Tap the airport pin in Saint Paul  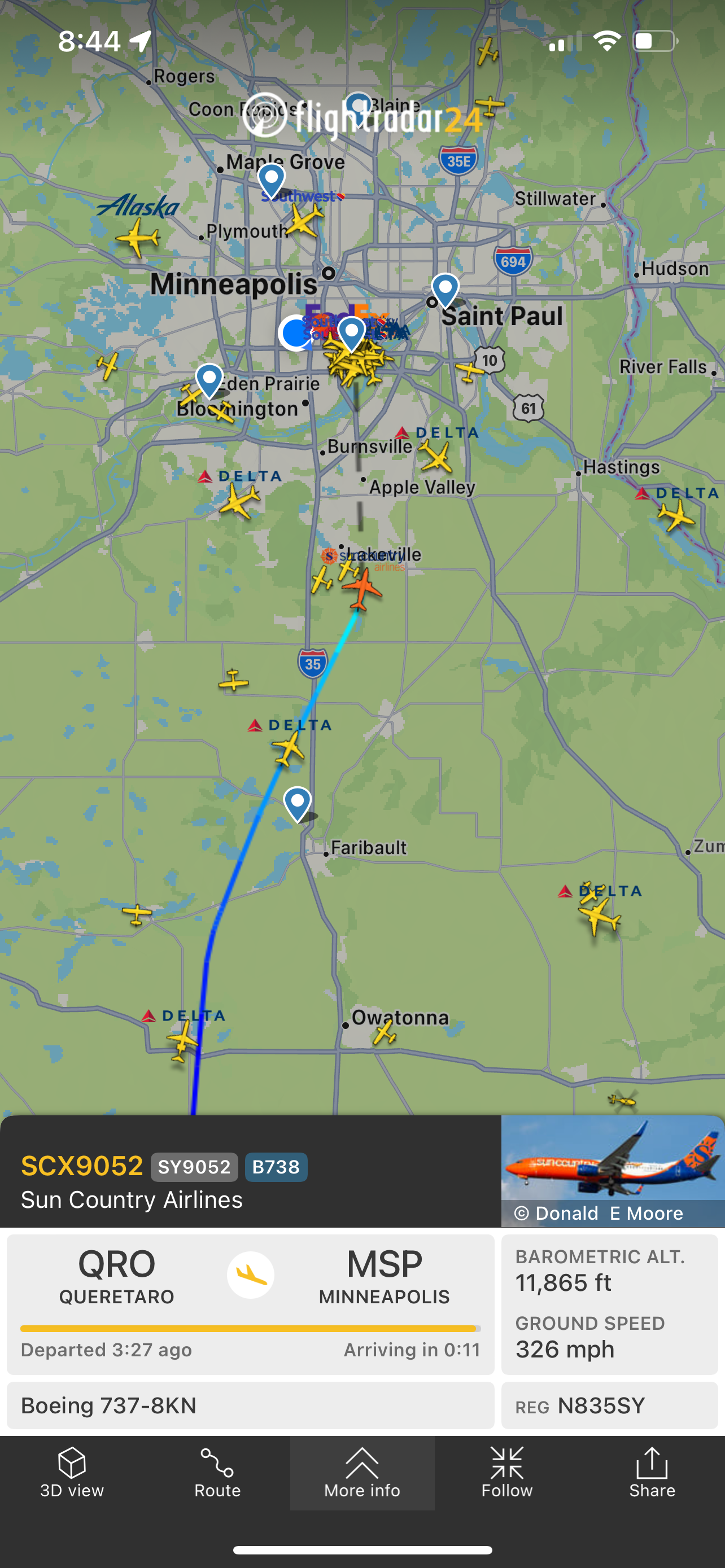445,289
